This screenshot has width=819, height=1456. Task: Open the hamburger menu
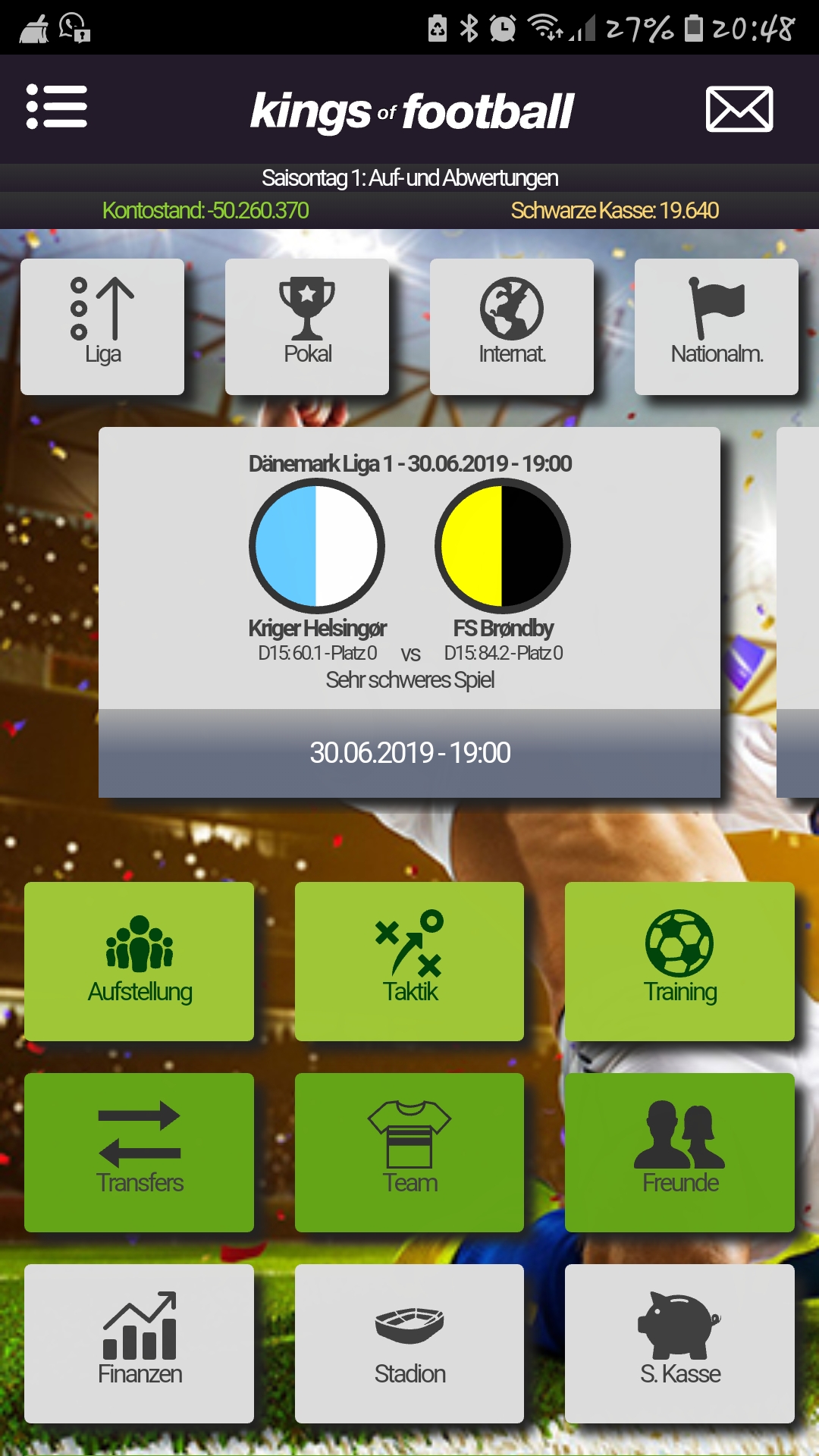coord(57,107)
